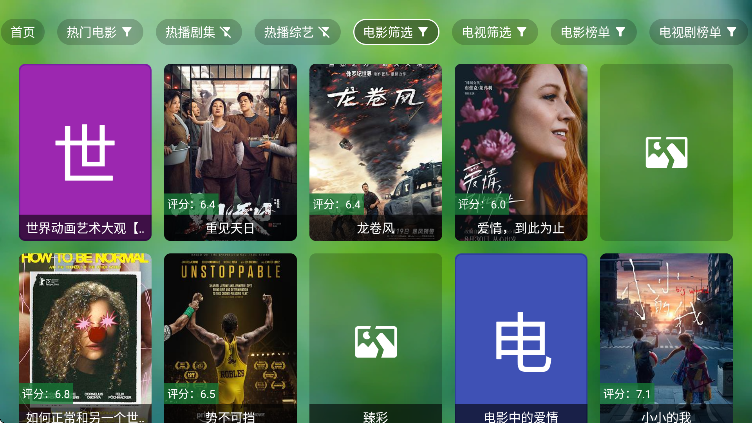The image size is (752, 423).
Task: Open the 电视剧榜单 tab
Action: tap(698, 32)
